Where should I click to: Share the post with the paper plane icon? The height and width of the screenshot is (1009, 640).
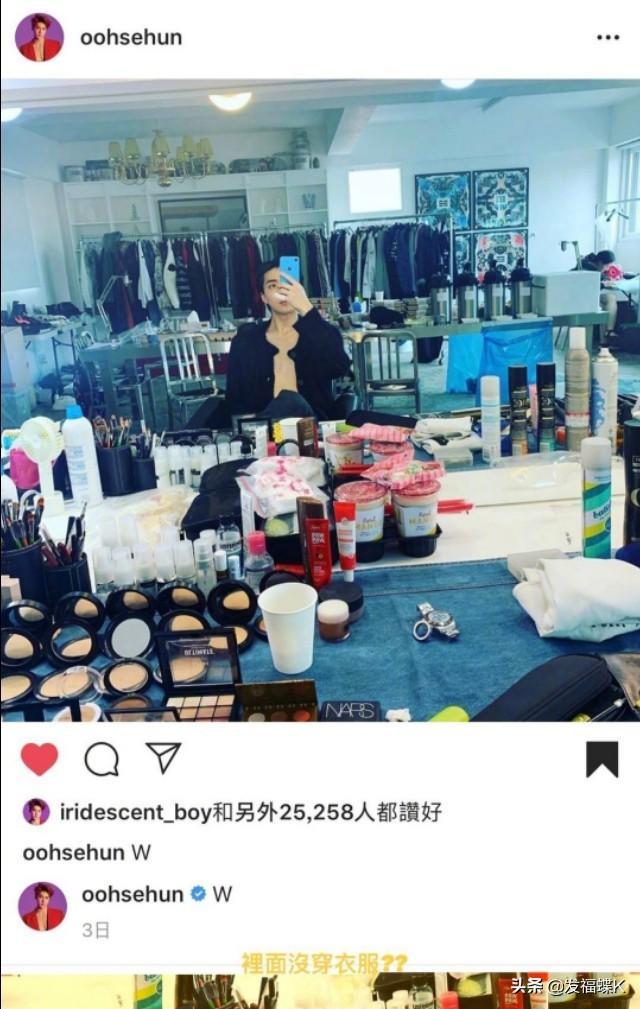click(x=163, y=758)
